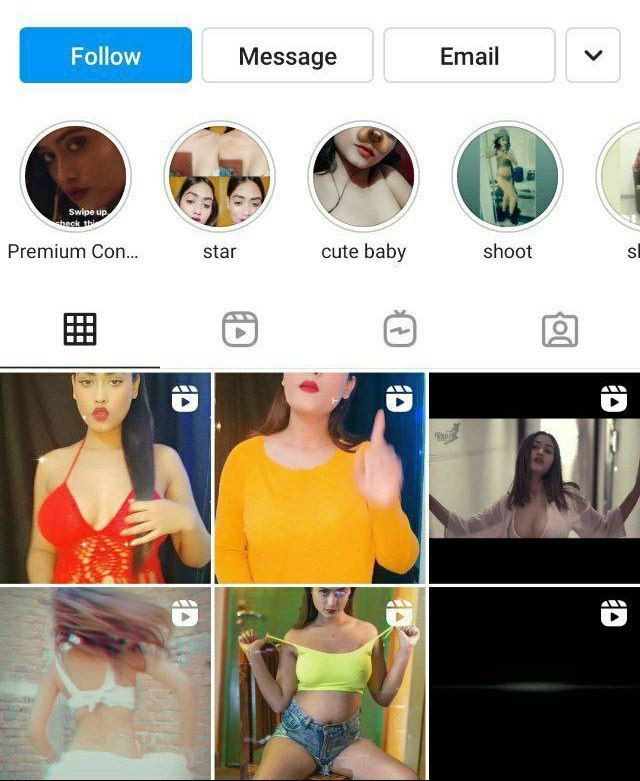The height and width of the screenshot is (781, 640).
Task: Expand suggested accounts with the chevron
Action: point(593,55)
